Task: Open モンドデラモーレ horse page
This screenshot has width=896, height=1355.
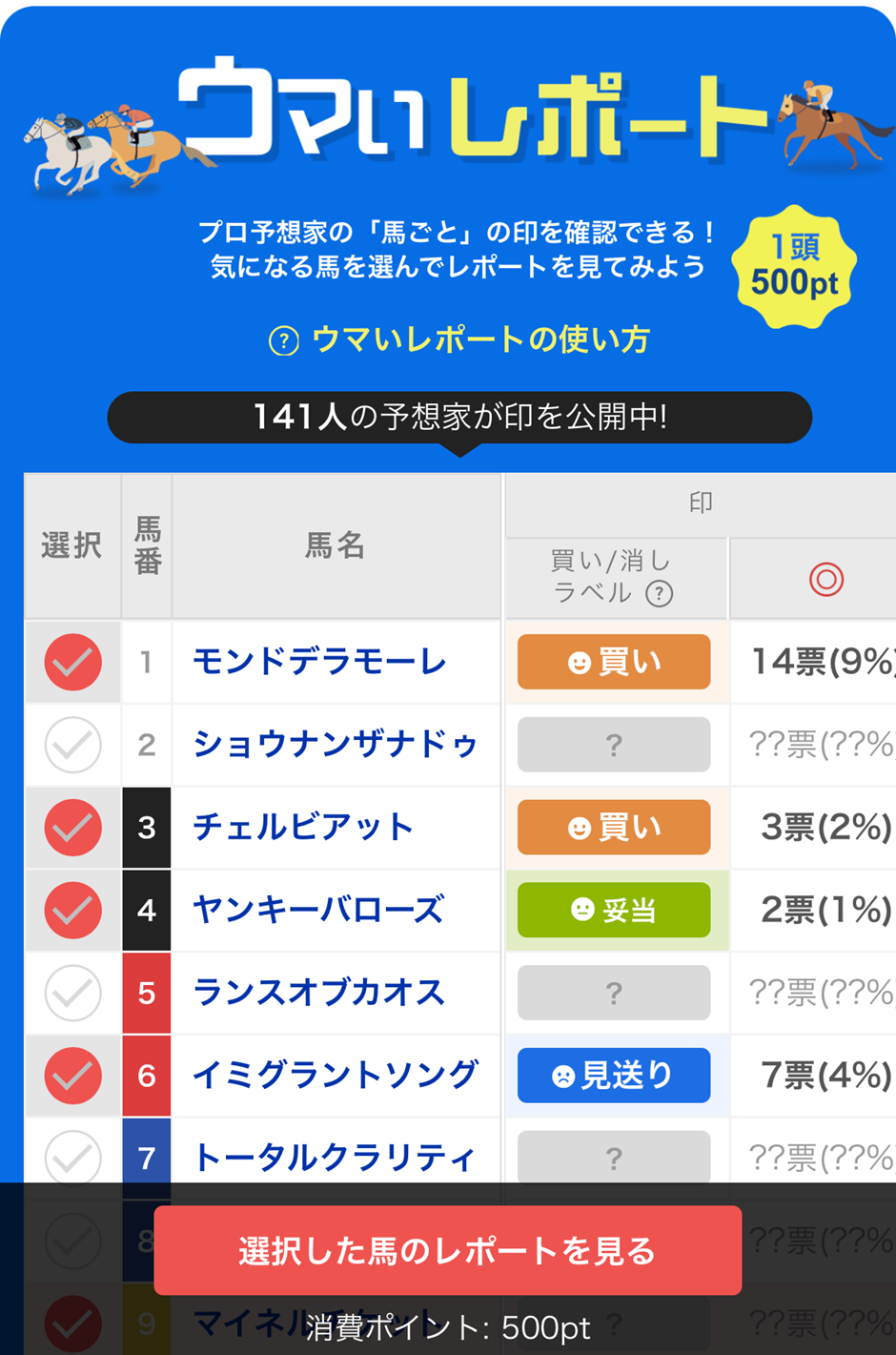Action: pyautogui.click(x=319, y=662)
